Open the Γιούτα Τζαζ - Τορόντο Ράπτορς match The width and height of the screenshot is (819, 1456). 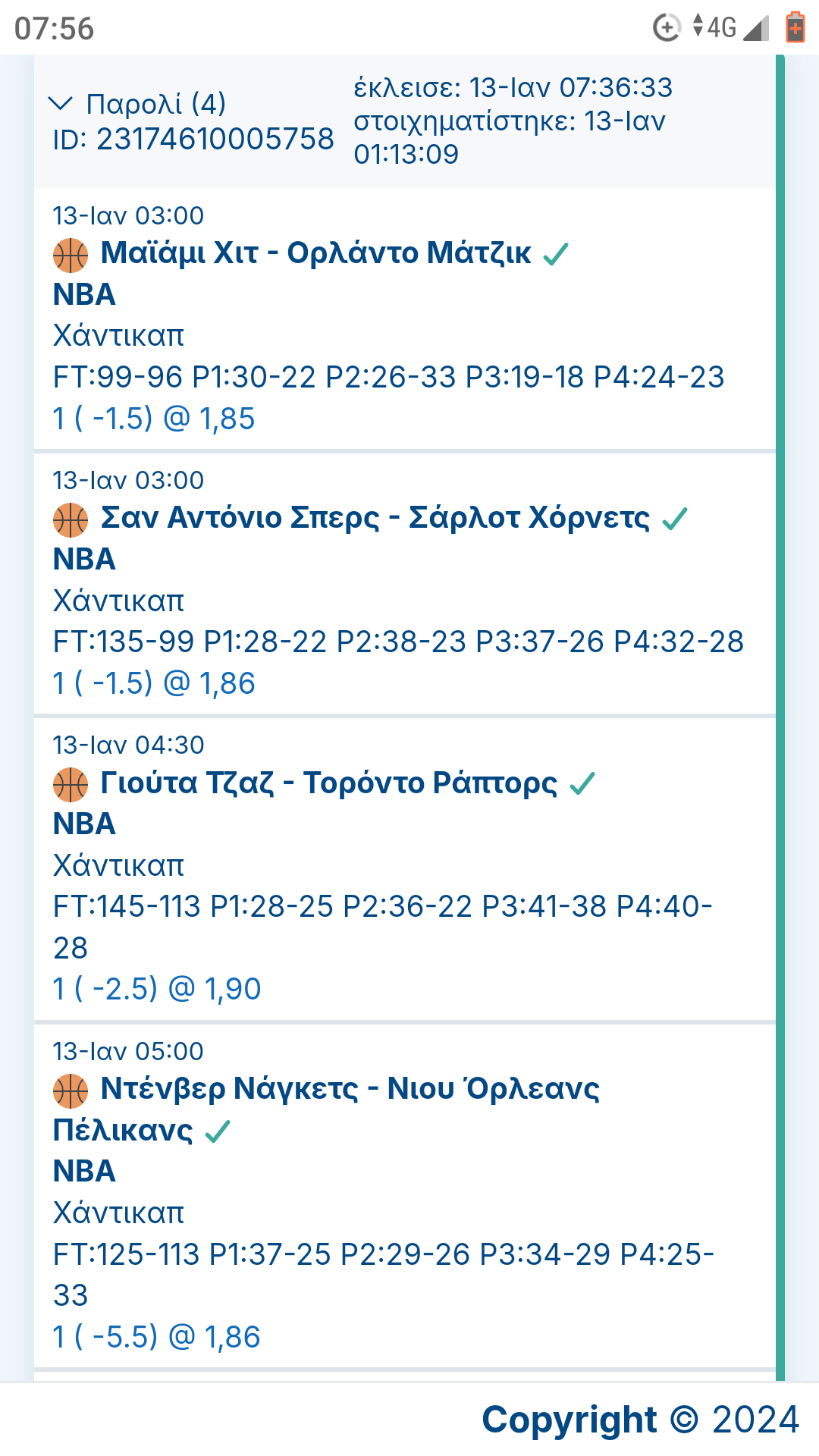[x=328, y=783]
